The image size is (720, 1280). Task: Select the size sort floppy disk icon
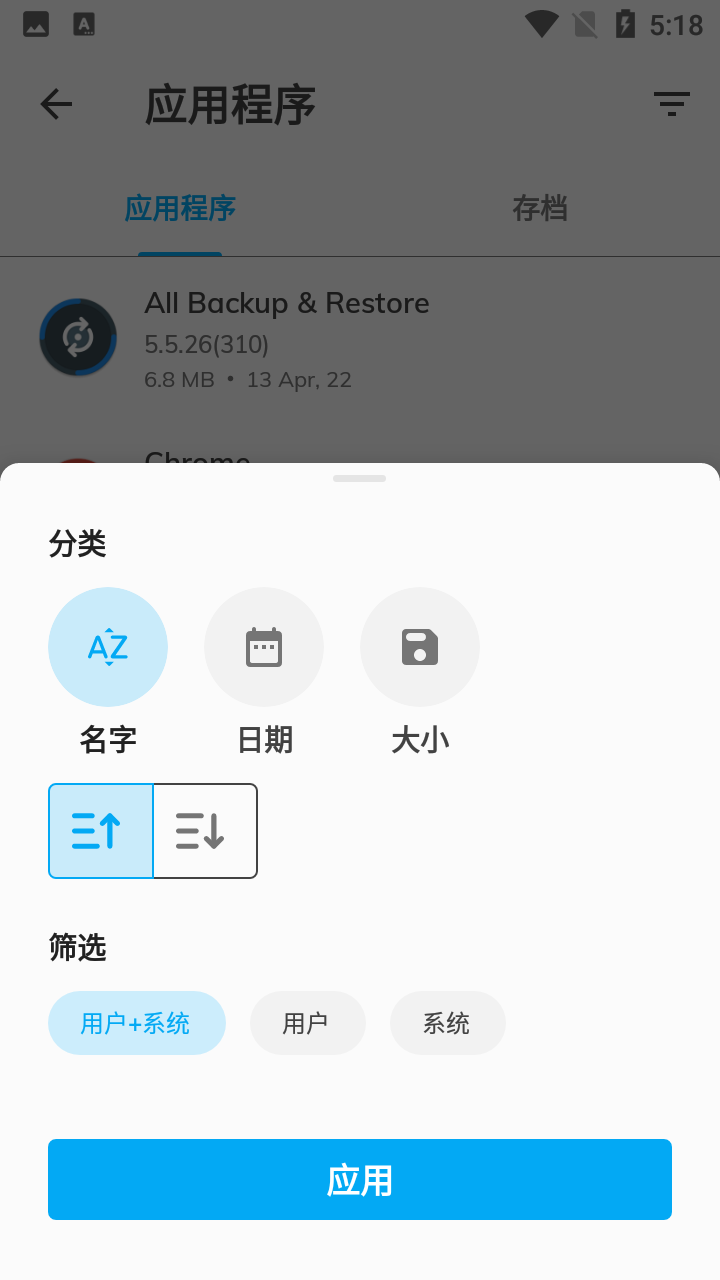click(420, 647)
